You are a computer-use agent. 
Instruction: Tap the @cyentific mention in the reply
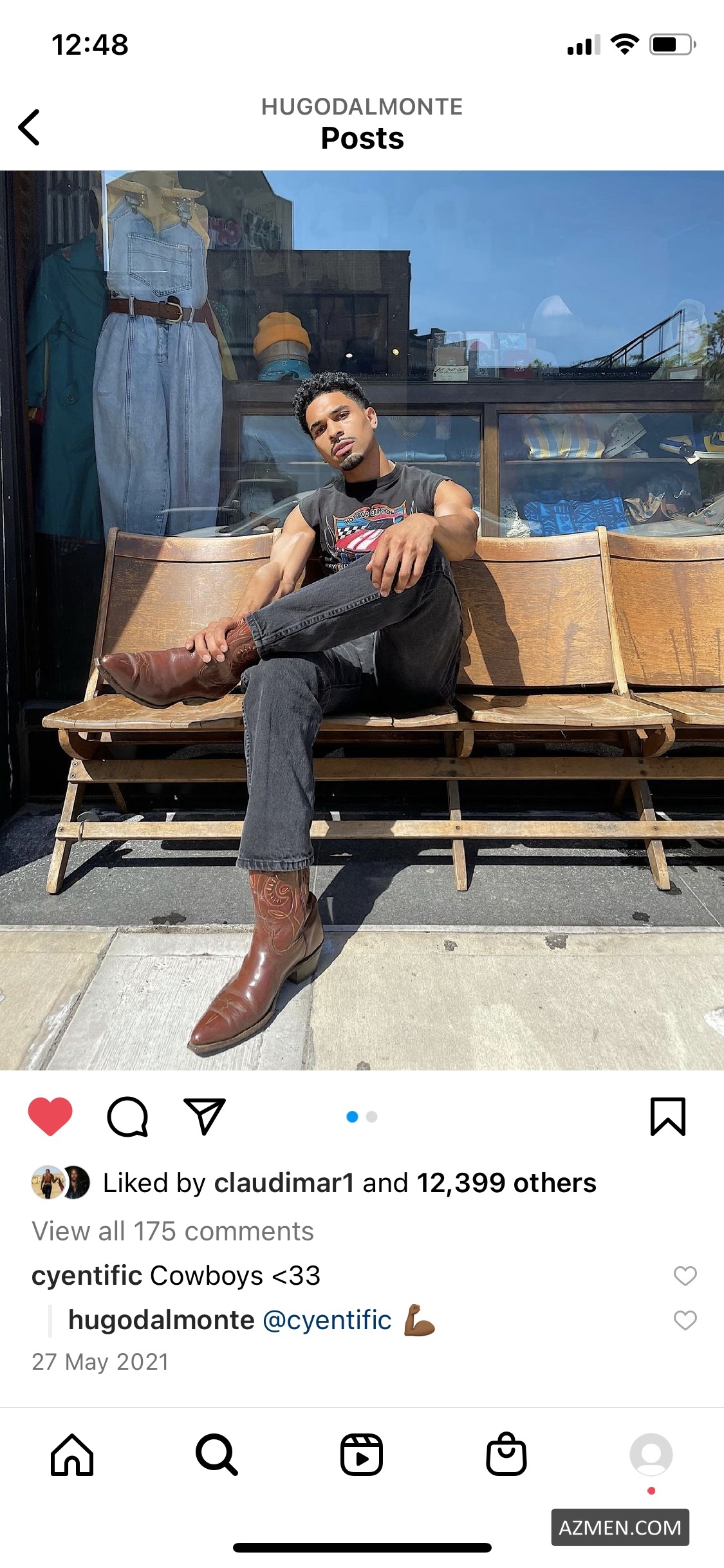(327, 1320)
